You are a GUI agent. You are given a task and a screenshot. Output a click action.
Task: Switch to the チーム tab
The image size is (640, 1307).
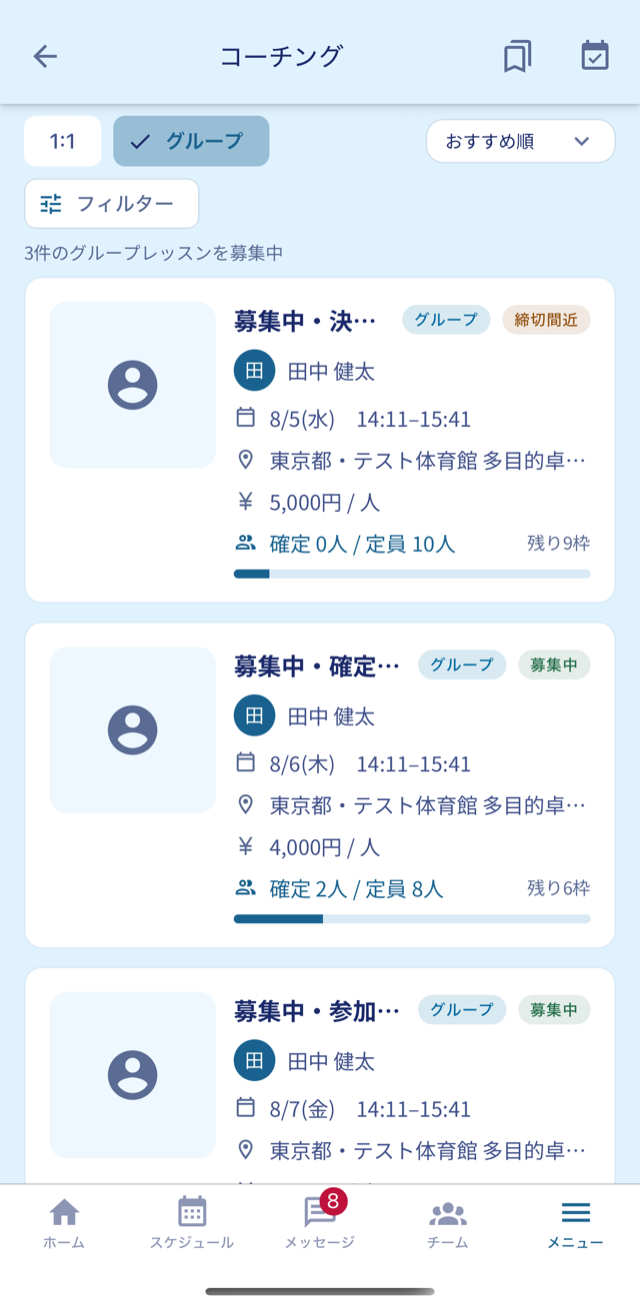(x=448, y=1224)
